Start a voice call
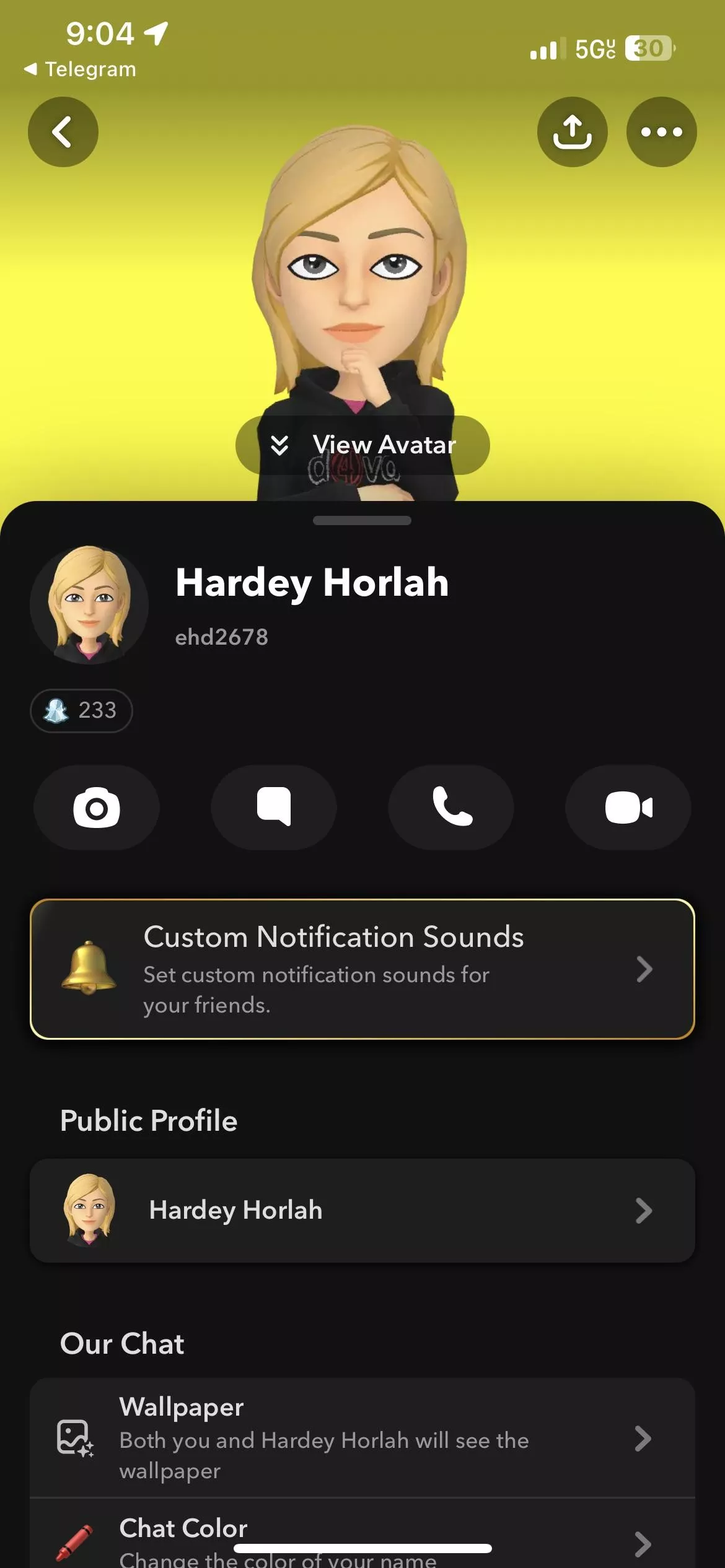Viewport: 725px width, 1568px height. coord(451,807)
